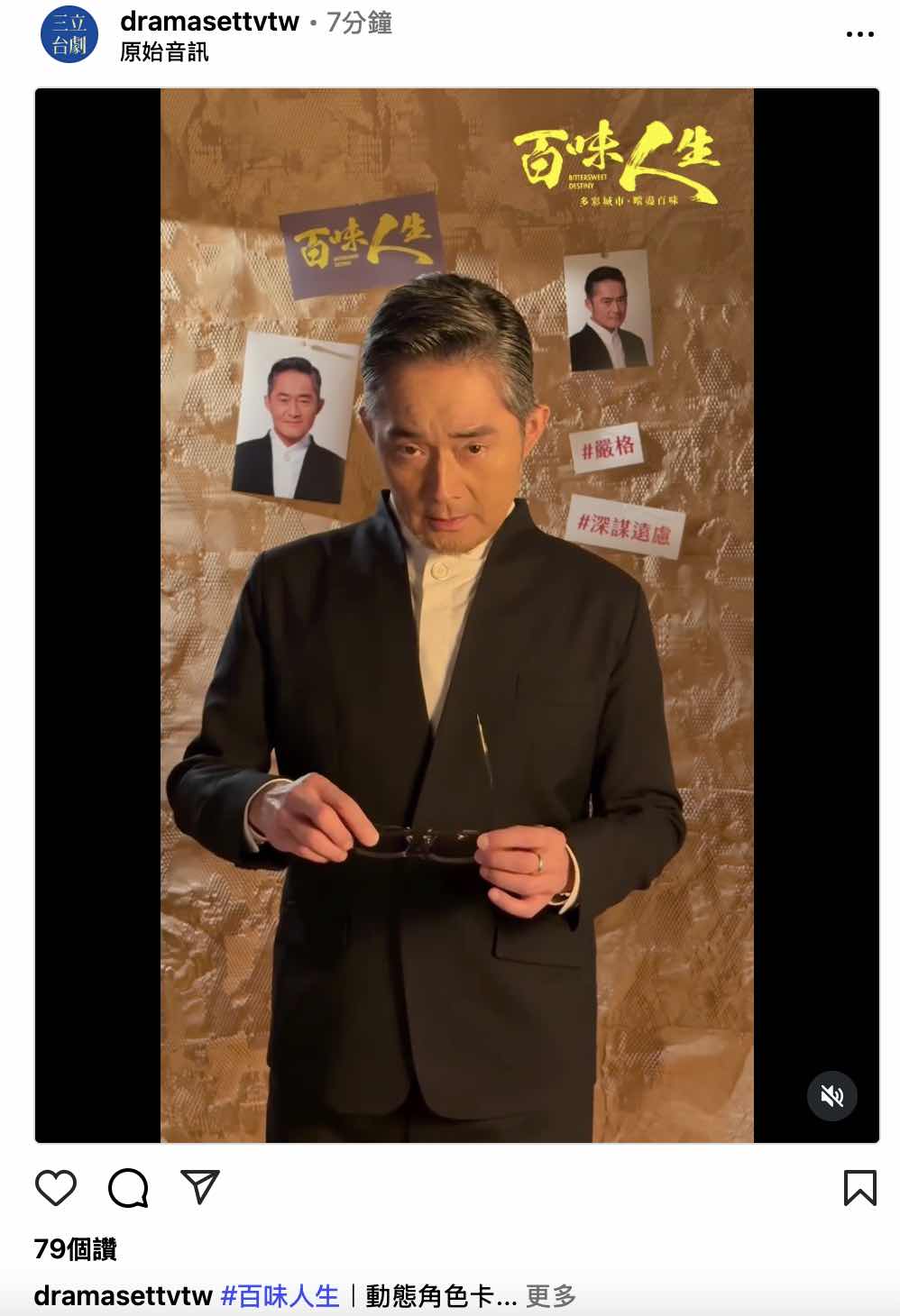Unmute the video sound
Screen dimensions: 900x1316
[x=831, y=1096]
